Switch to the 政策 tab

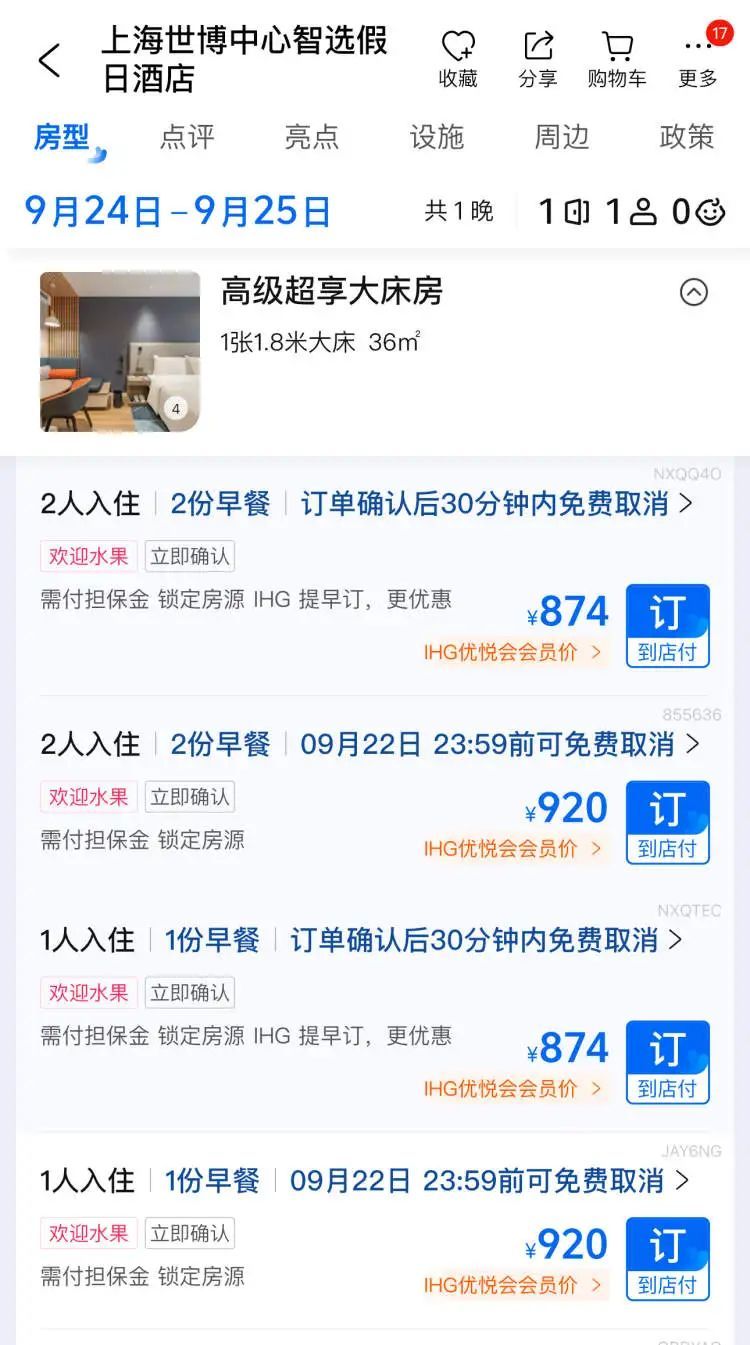[x=687, y=137]
